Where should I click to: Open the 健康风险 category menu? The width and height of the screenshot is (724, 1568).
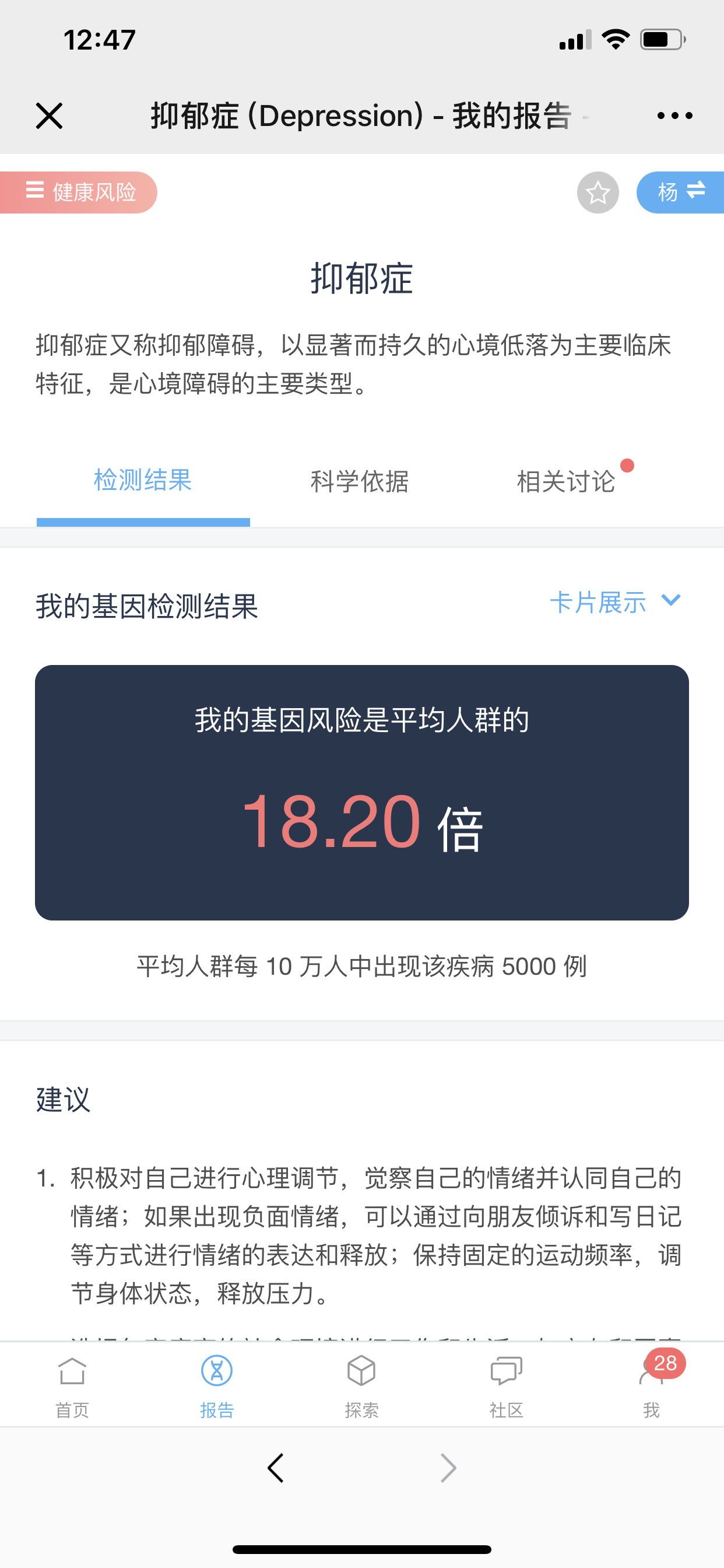click(79, 192)
